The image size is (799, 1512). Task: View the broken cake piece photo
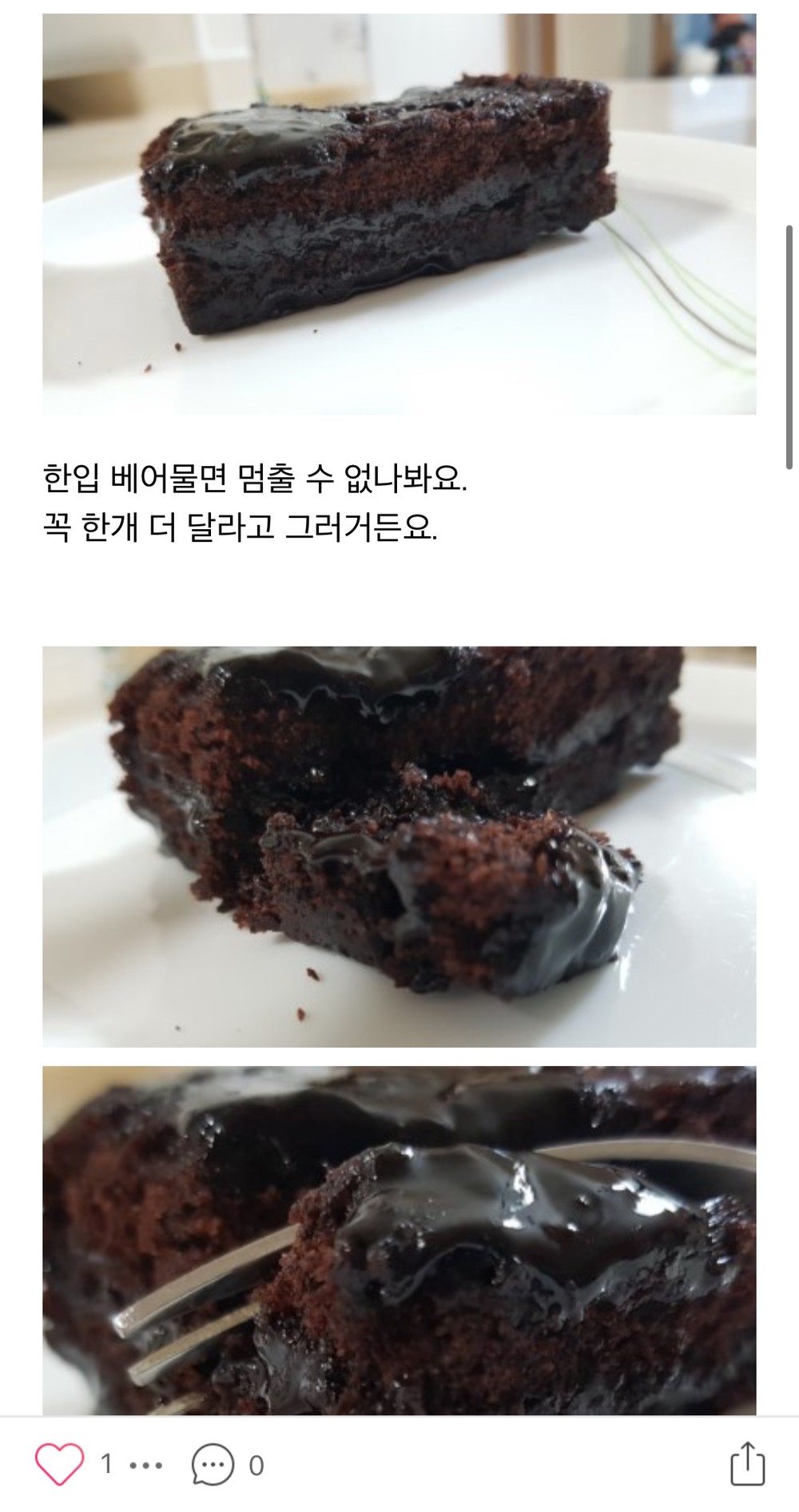pyautogui.click(x=399, y=846)
